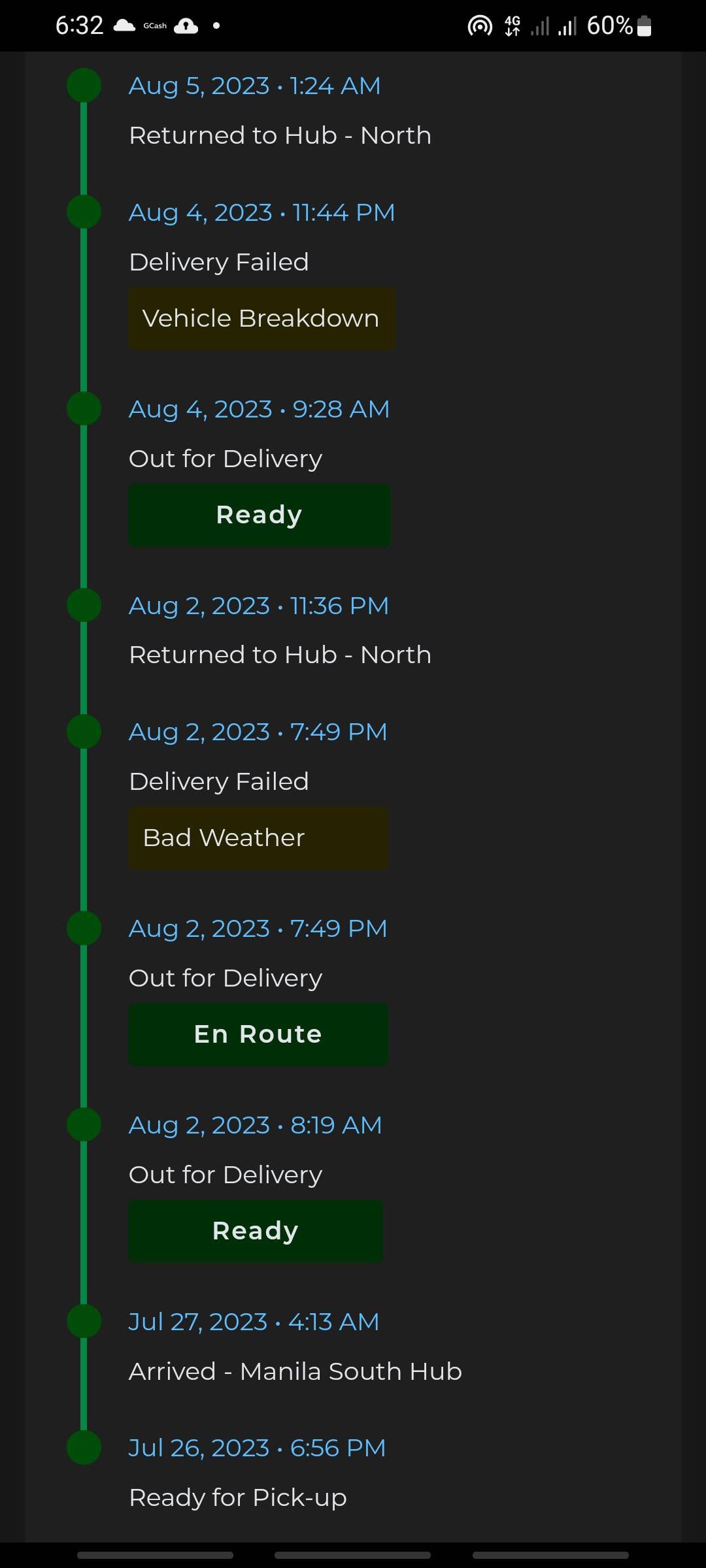Tap the Aug 2, 2023 8:19 AM timestamp

[255, 1124]
